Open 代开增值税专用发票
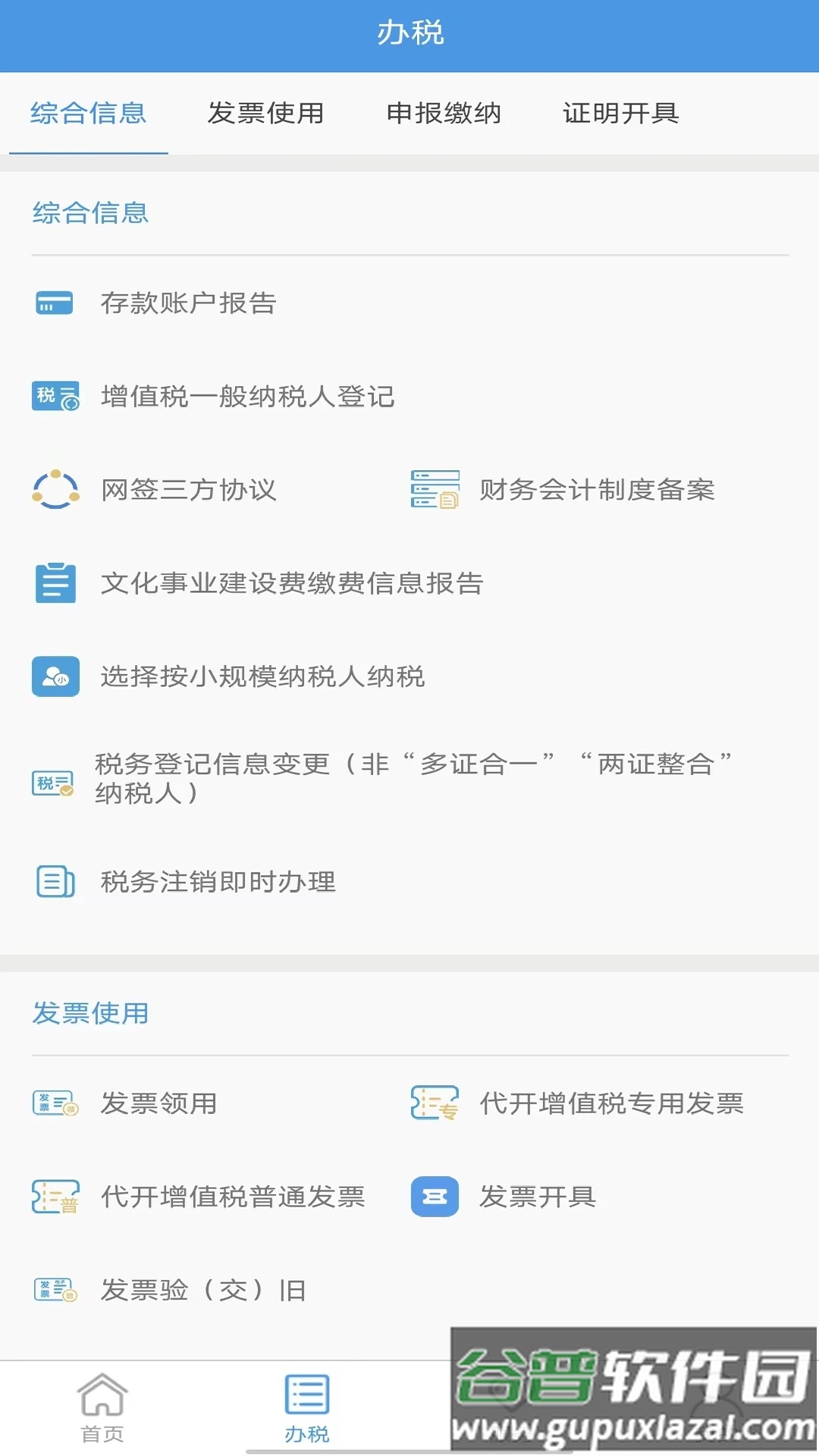 611,1103
